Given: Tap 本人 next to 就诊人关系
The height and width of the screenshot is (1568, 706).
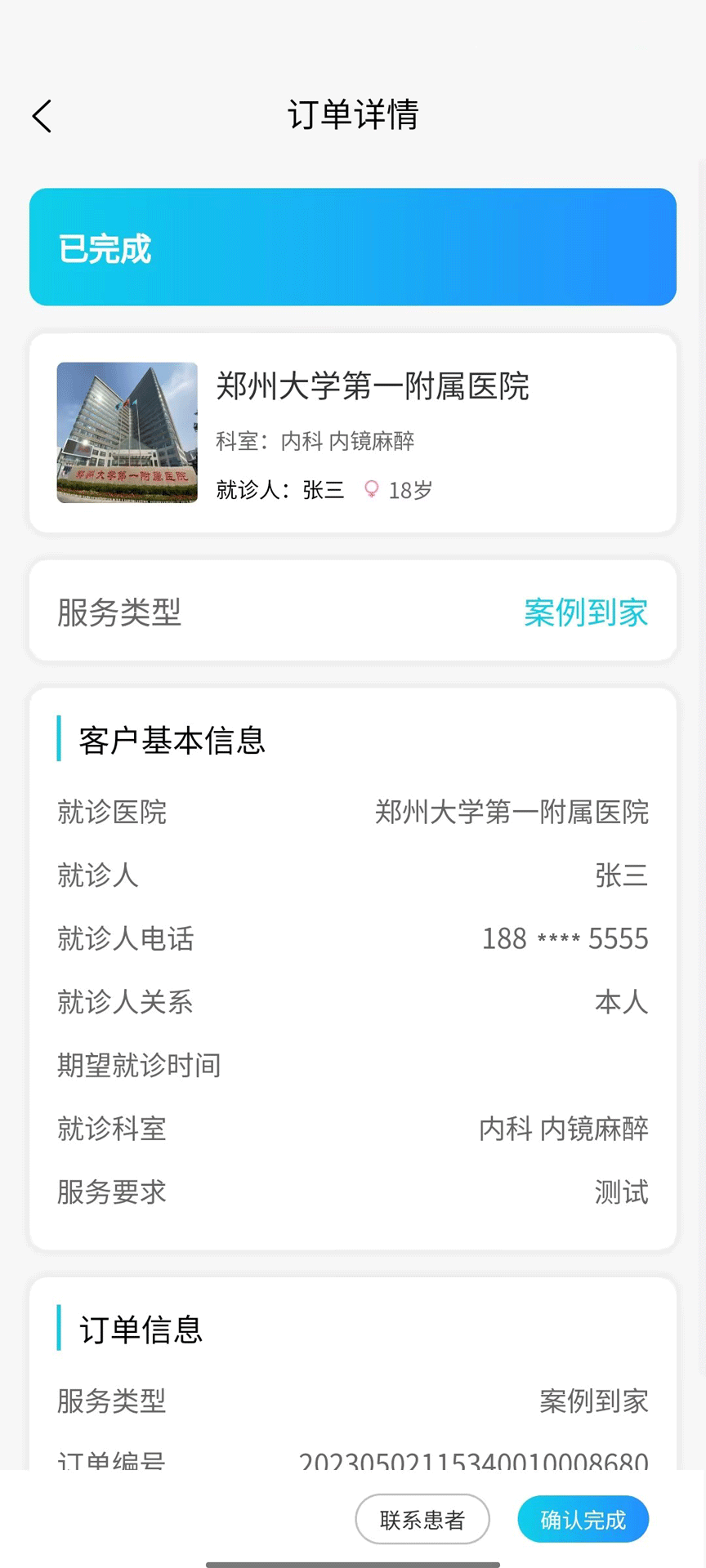Looking at the screenshot, I should [620, 1003].
